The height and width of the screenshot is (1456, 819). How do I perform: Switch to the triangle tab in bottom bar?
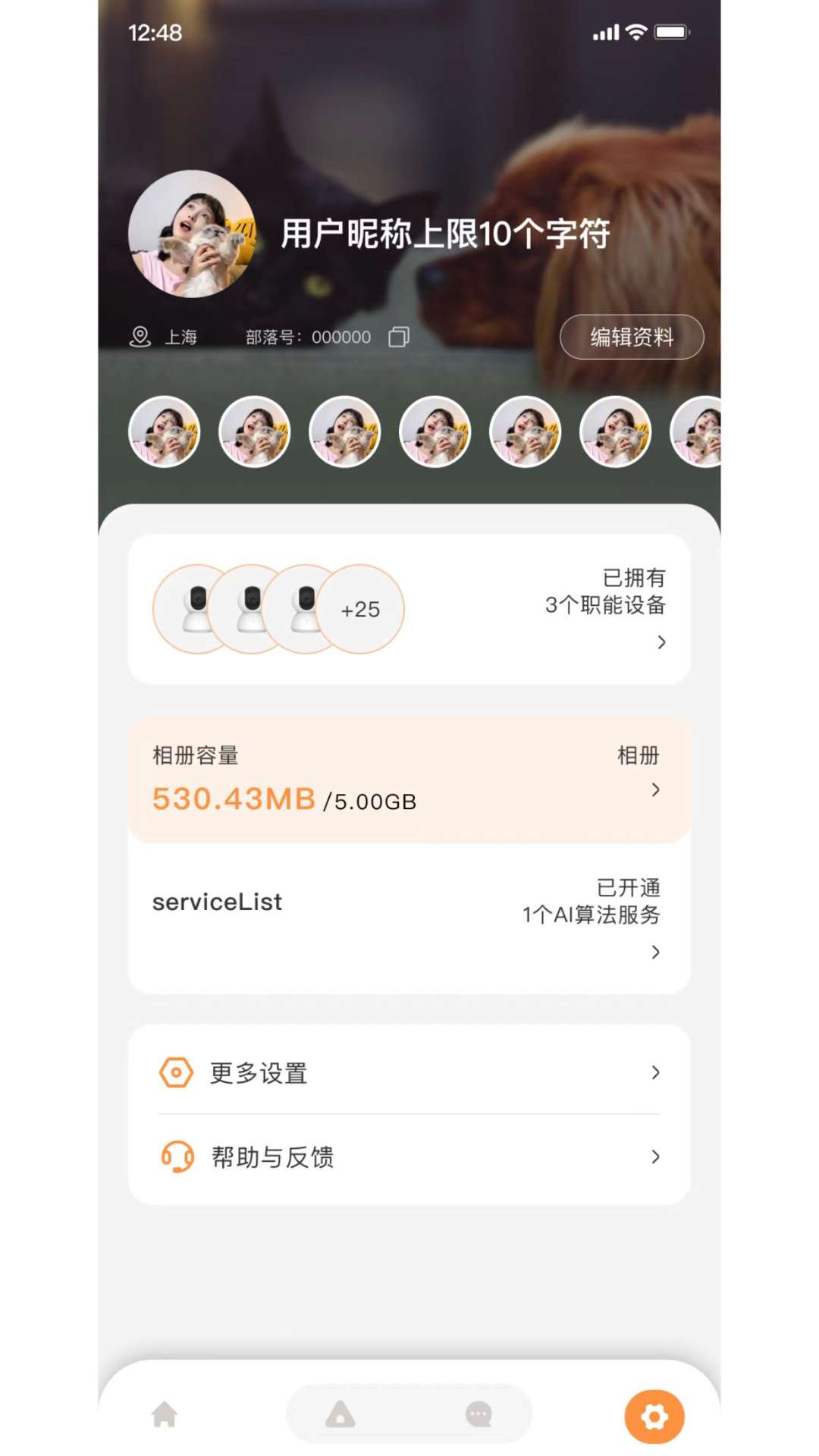click(x=340, y=1414)
